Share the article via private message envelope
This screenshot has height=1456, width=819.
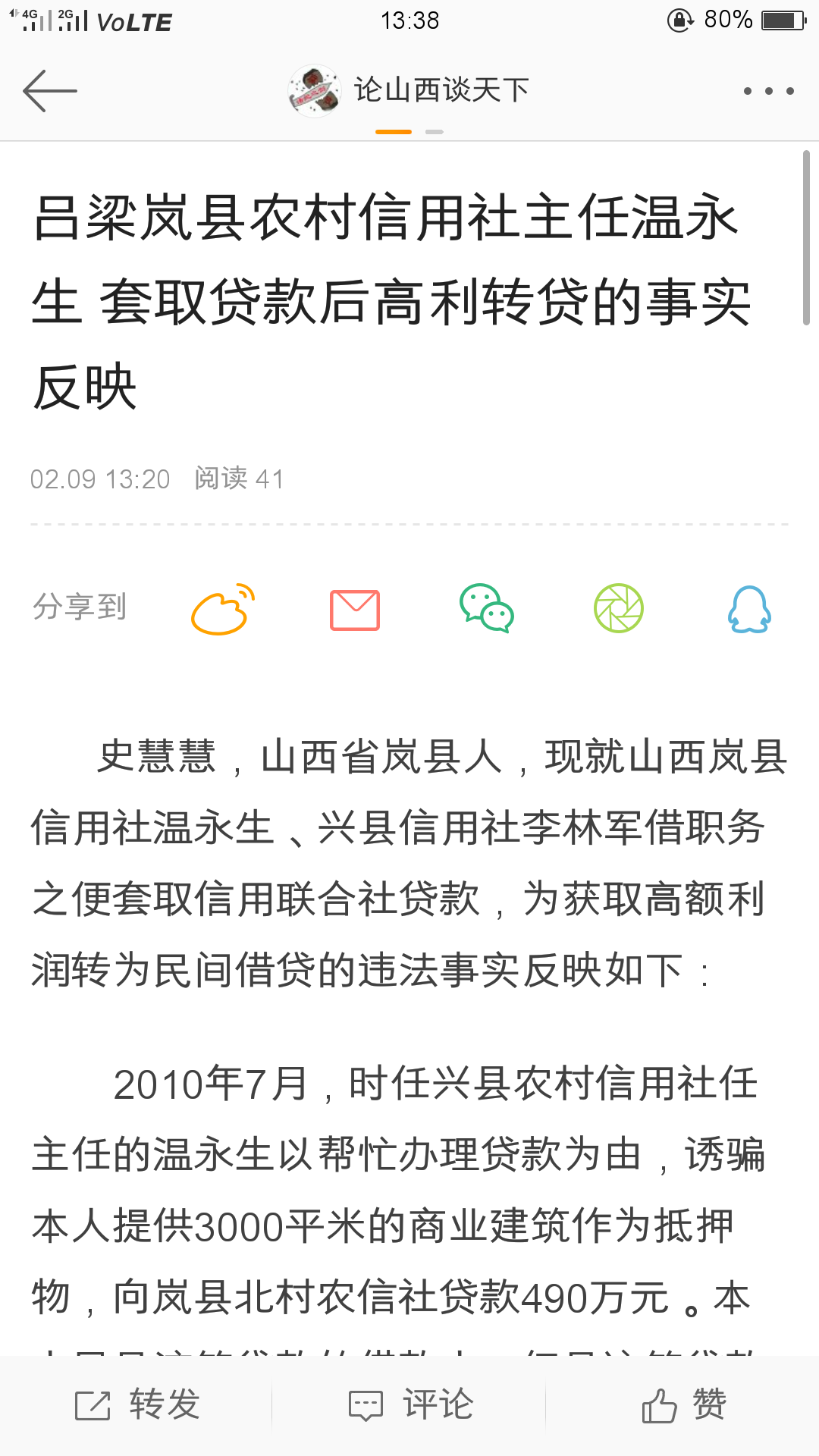tap(355, 610)
